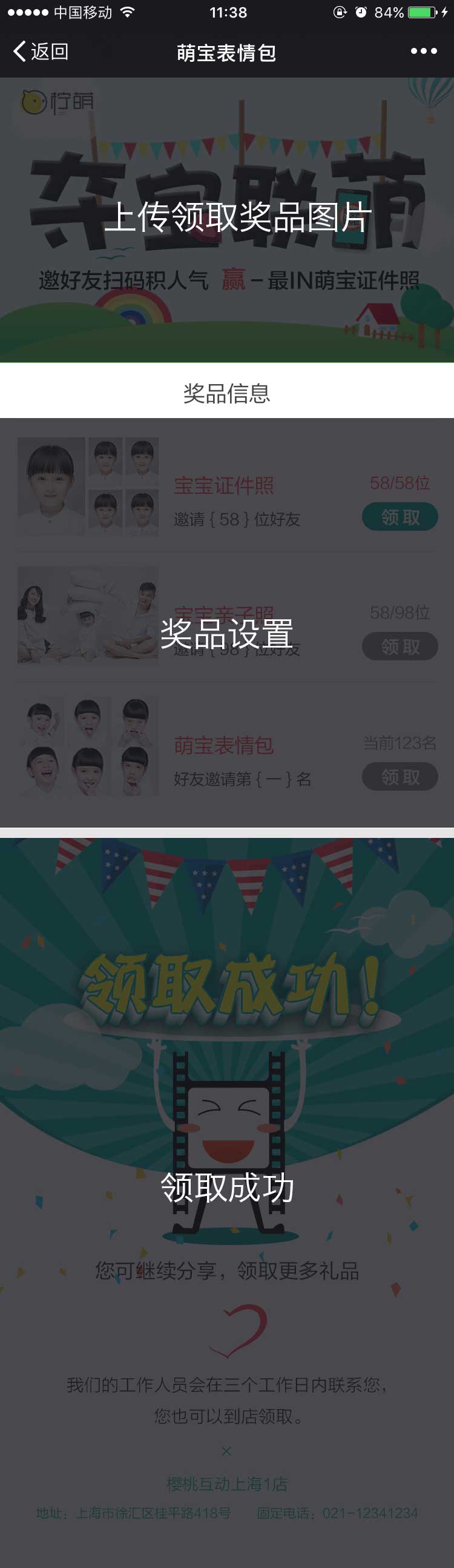Image resolution: width=454 pixels, height=1568 pixels.
Task: Open the 奖品设置 section
Action: [x=226, y=634]
